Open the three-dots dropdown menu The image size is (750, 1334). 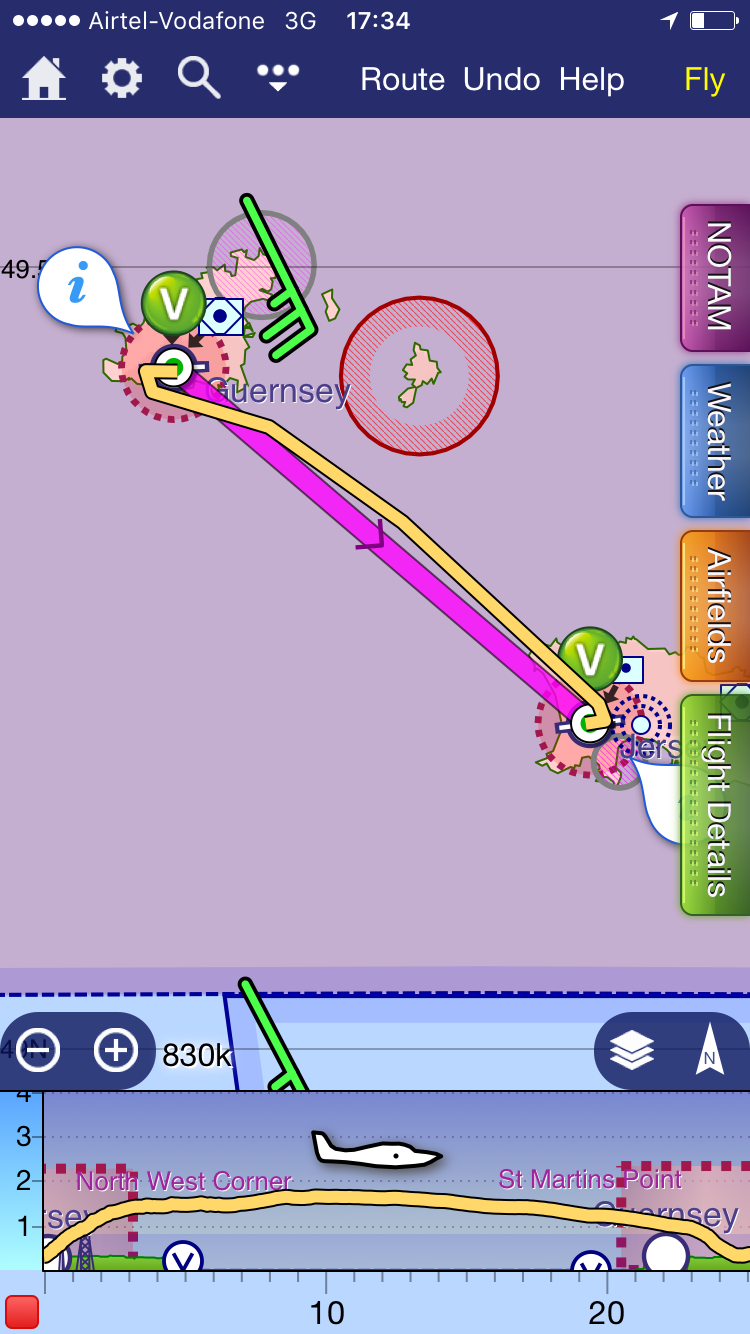(278, 77)
